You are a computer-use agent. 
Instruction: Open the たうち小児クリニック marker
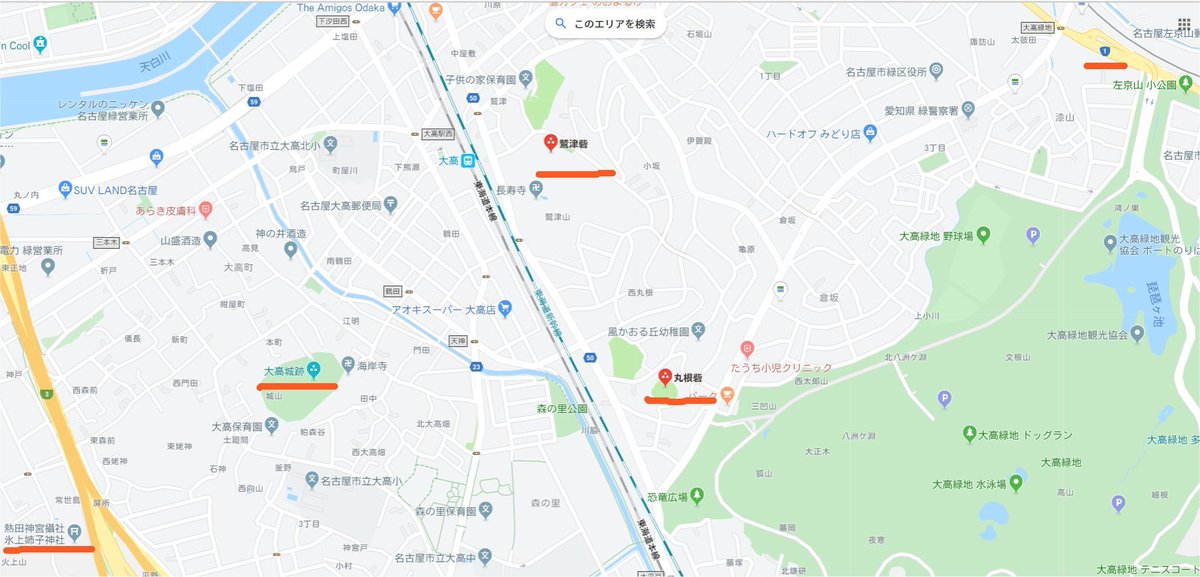pyautogui.click(x=746, y=349)
